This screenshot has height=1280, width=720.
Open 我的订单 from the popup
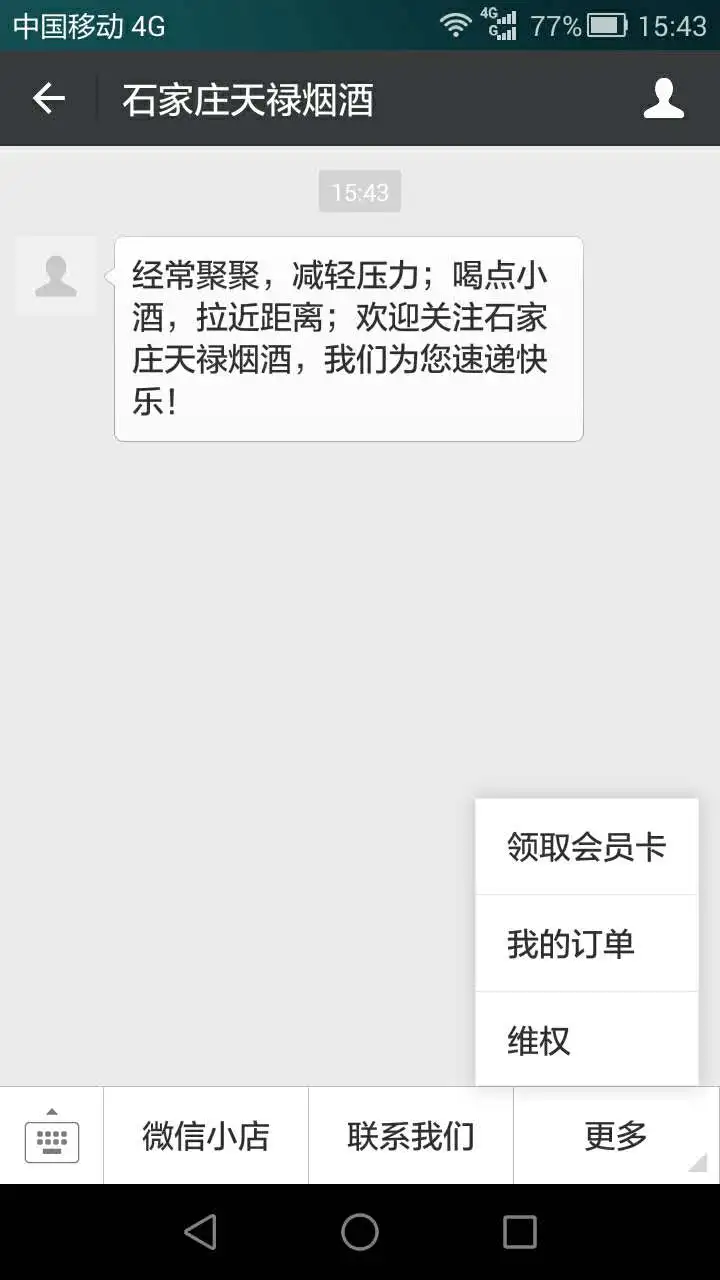(x=586, y=944)
